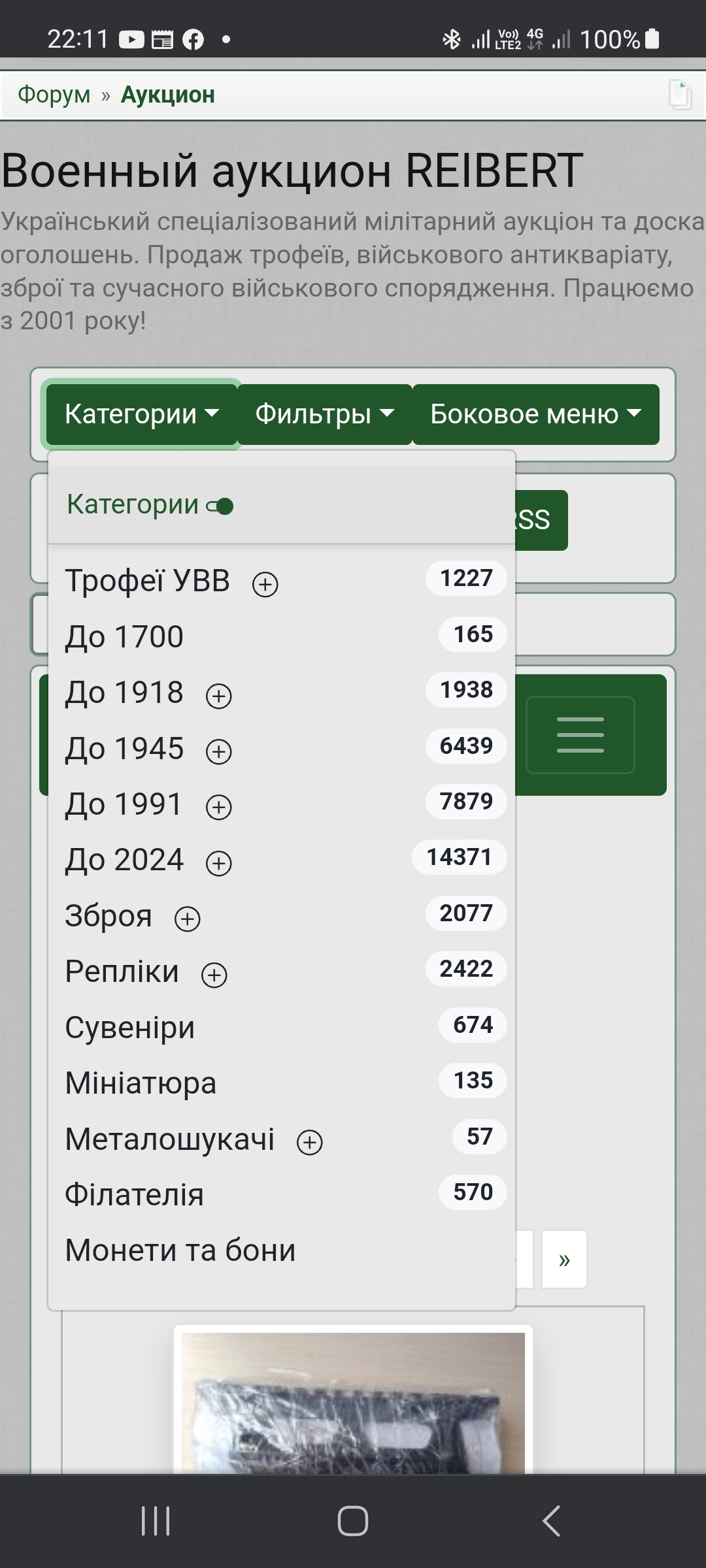706x1568 pixels.
Task: Open the Форум breadcrumb link
Action: point(54,95)
